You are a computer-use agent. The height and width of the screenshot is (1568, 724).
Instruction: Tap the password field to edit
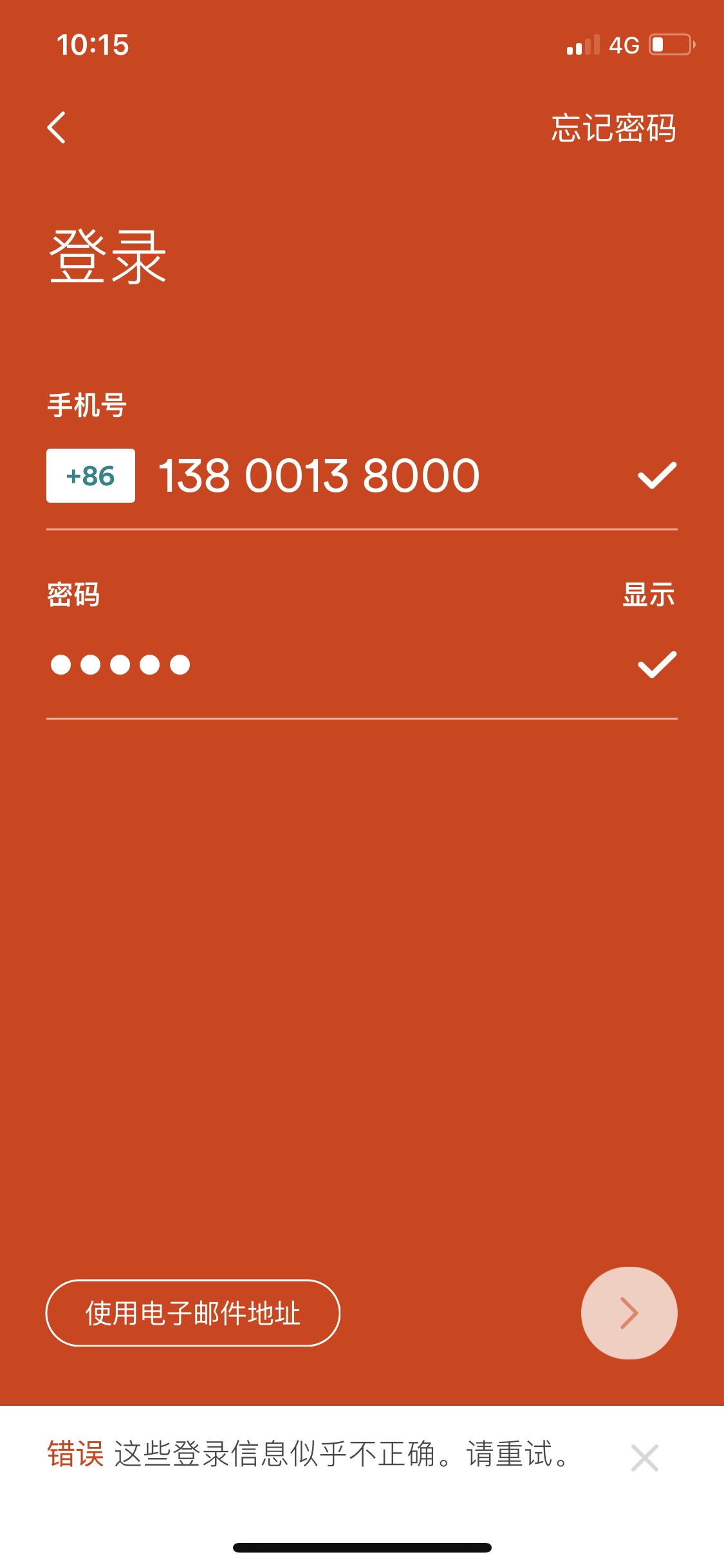(335, 665)
